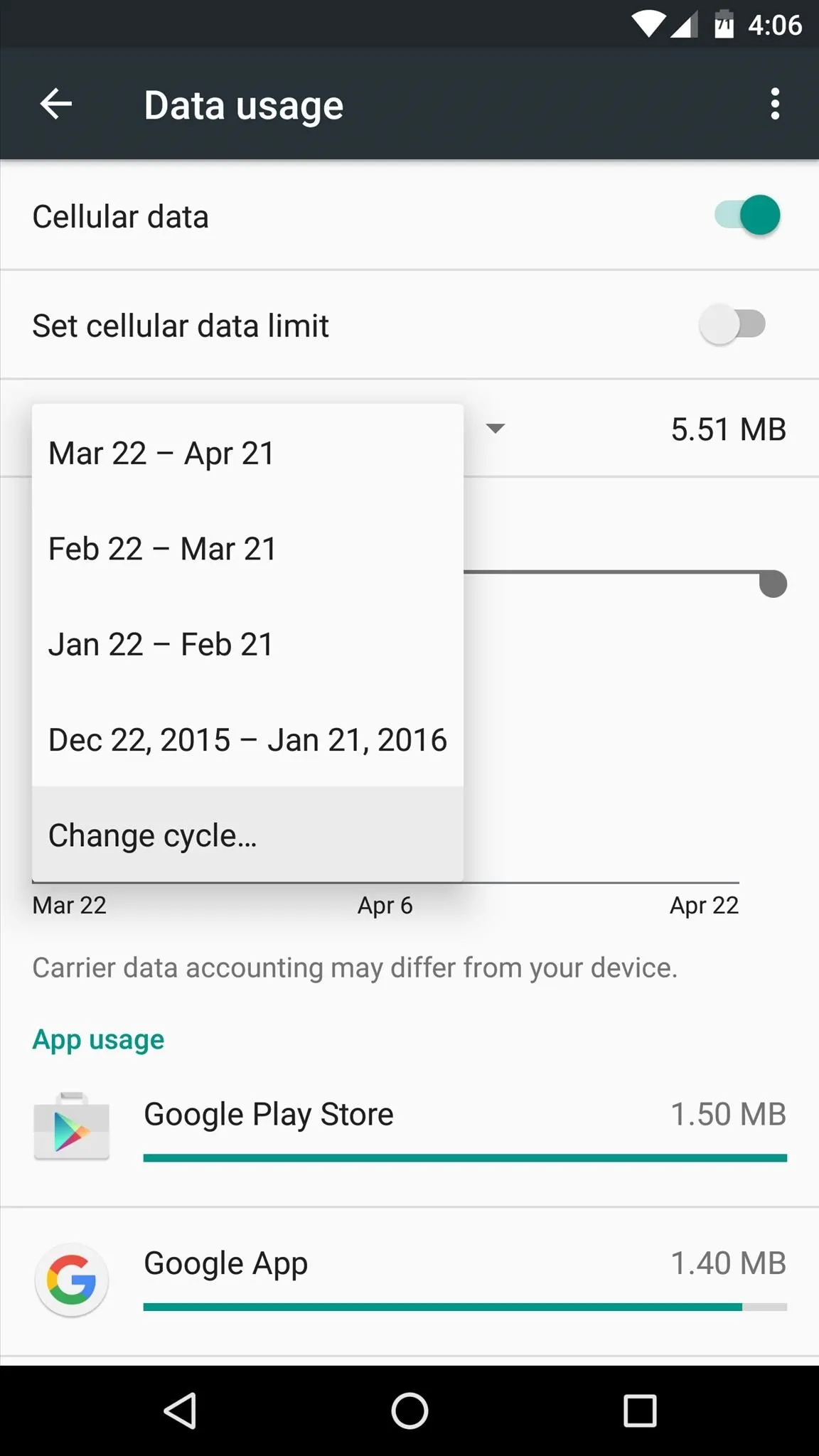
Task: Turn off Cellular data
Action: pyautogui.click(x=747, y=215)
